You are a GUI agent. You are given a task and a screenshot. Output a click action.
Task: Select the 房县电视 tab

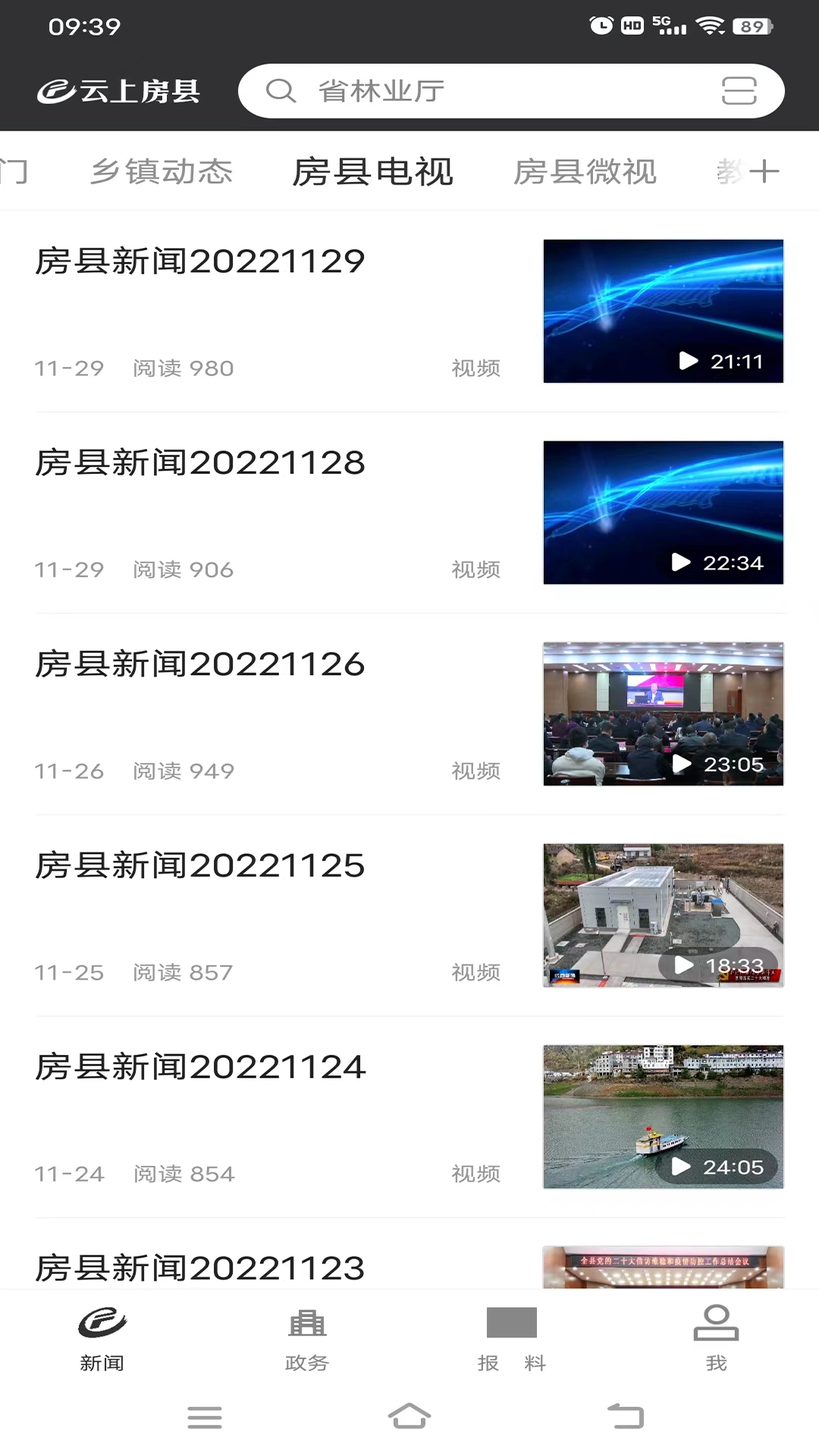pyautogui.click(x=374, y=171)
